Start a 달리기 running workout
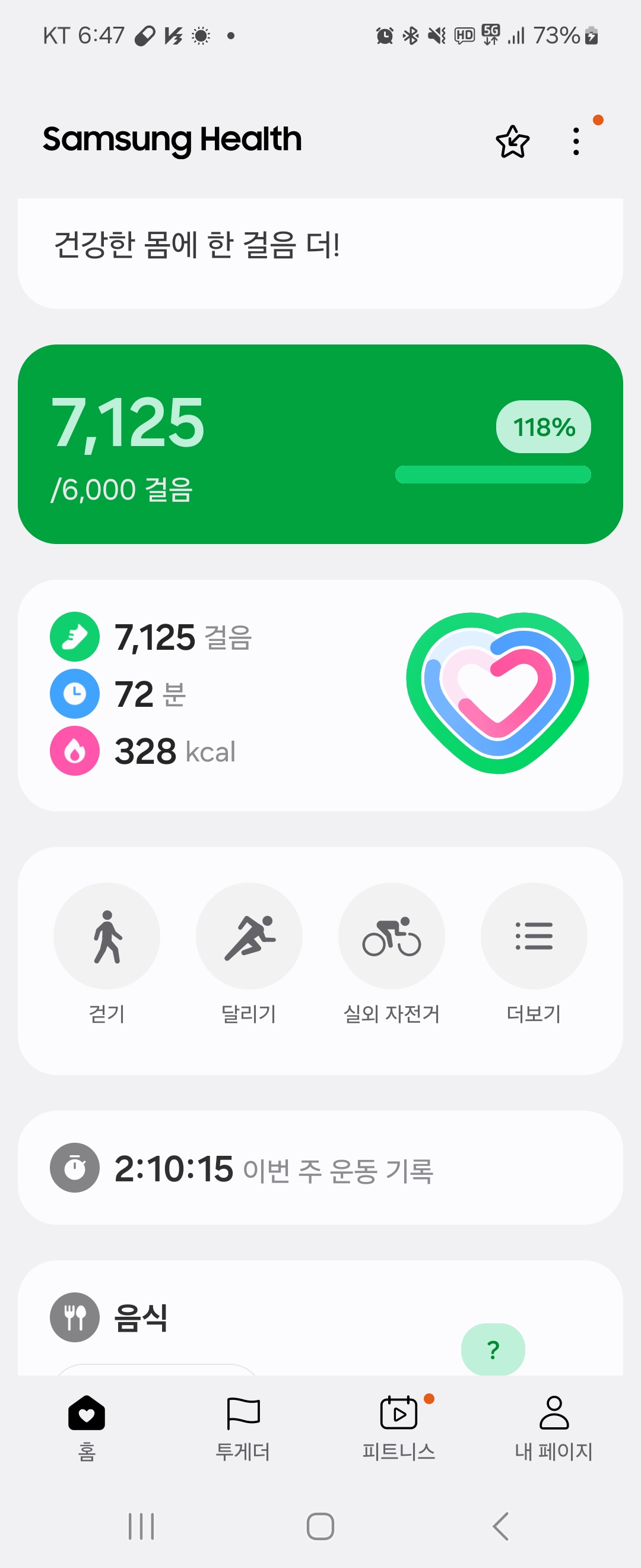641x1568 pixels. [x=249, y=935]
